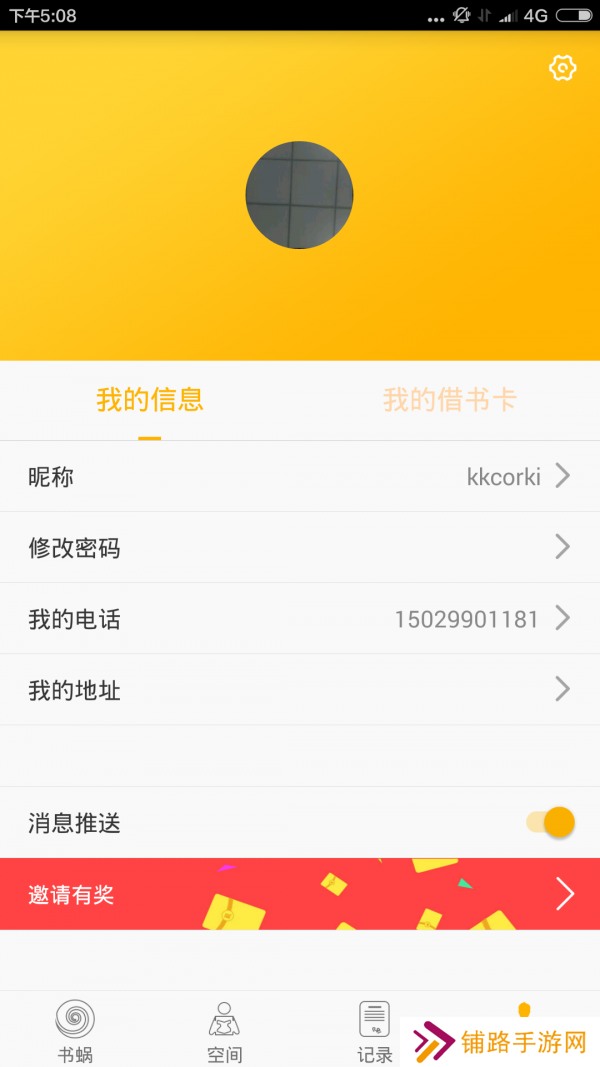The image size is (600, 1067).
Task: Open the 邀请有奖 invite banner
Action: [x=300, y=894]
